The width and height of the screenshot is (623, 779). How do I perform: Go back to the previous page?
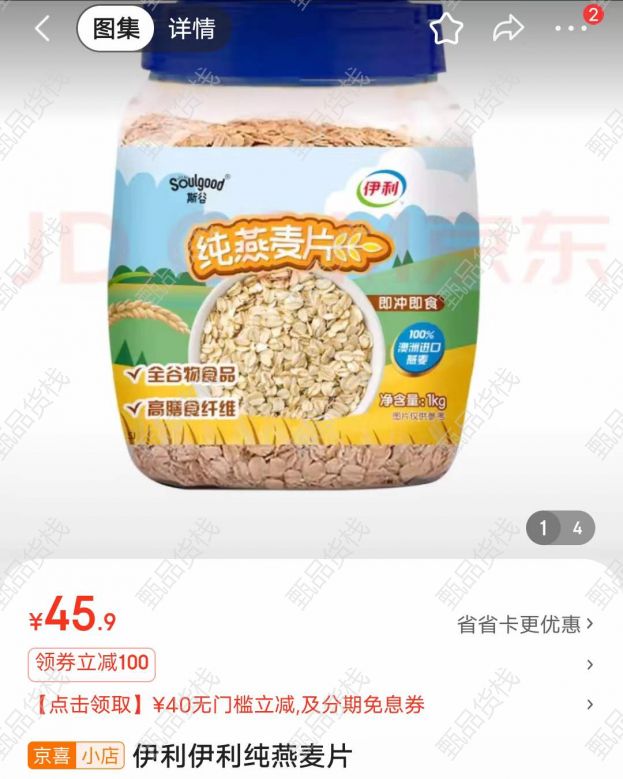tap(41, 29)
